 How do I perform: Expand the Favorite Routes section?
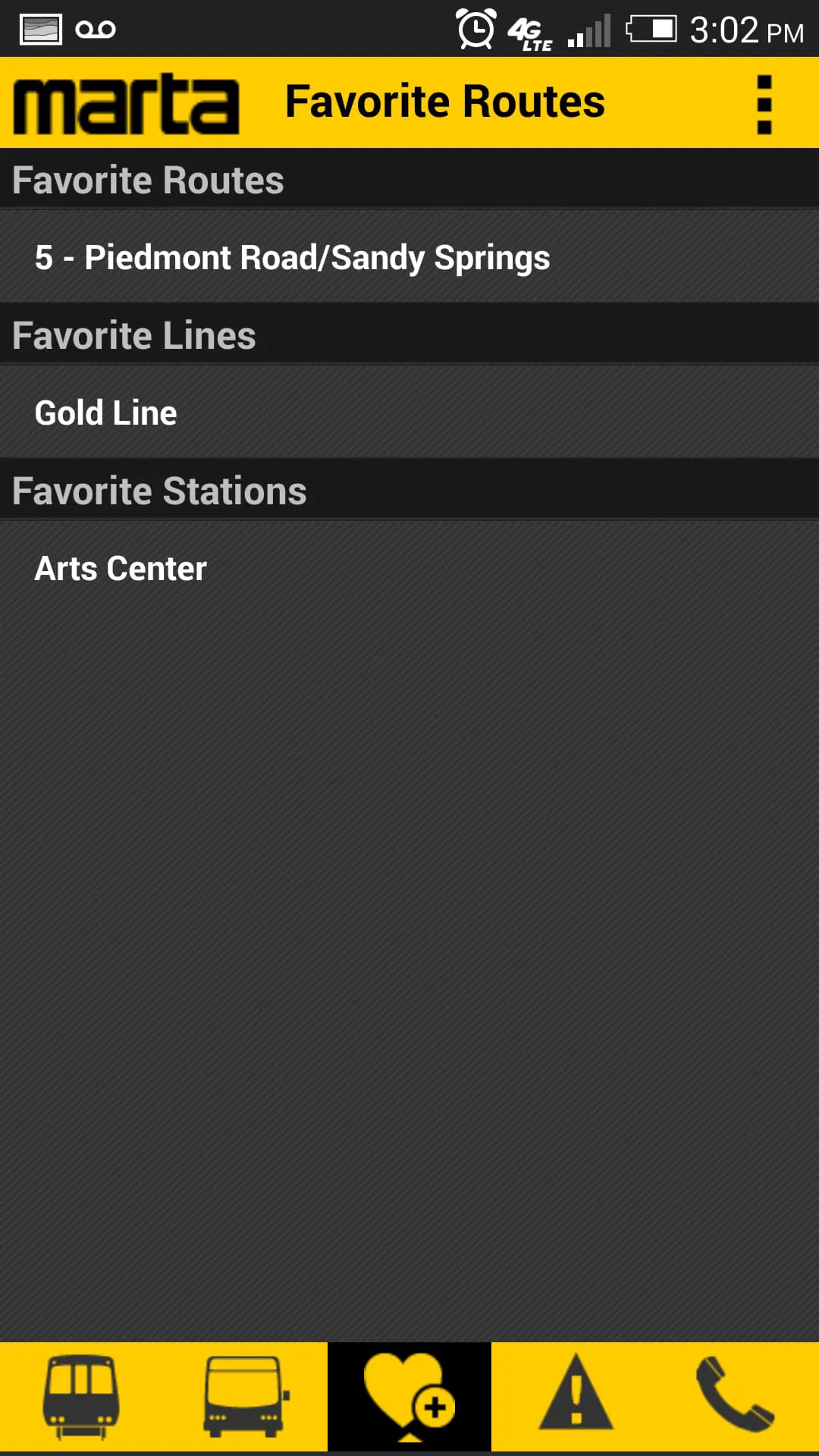coord(147,180)
